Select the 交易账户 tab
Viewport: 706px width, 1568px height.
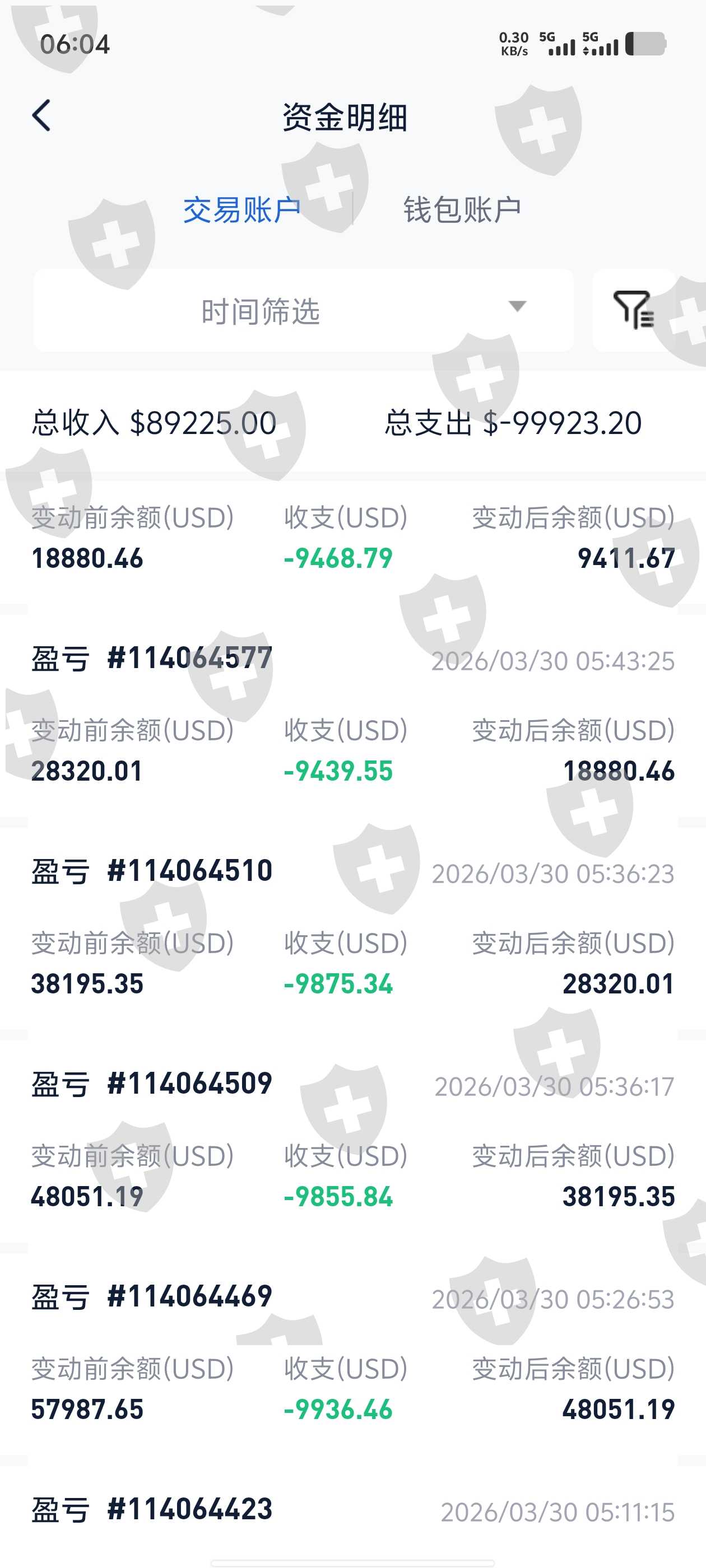click(242, 210)
